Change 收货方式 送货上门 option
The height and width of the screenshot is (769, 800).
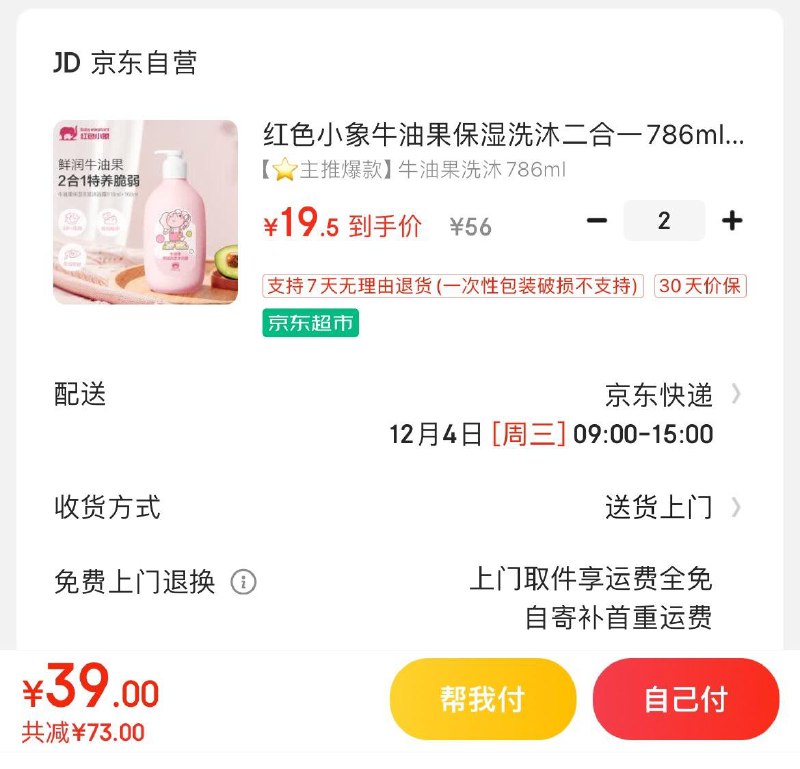672,507
